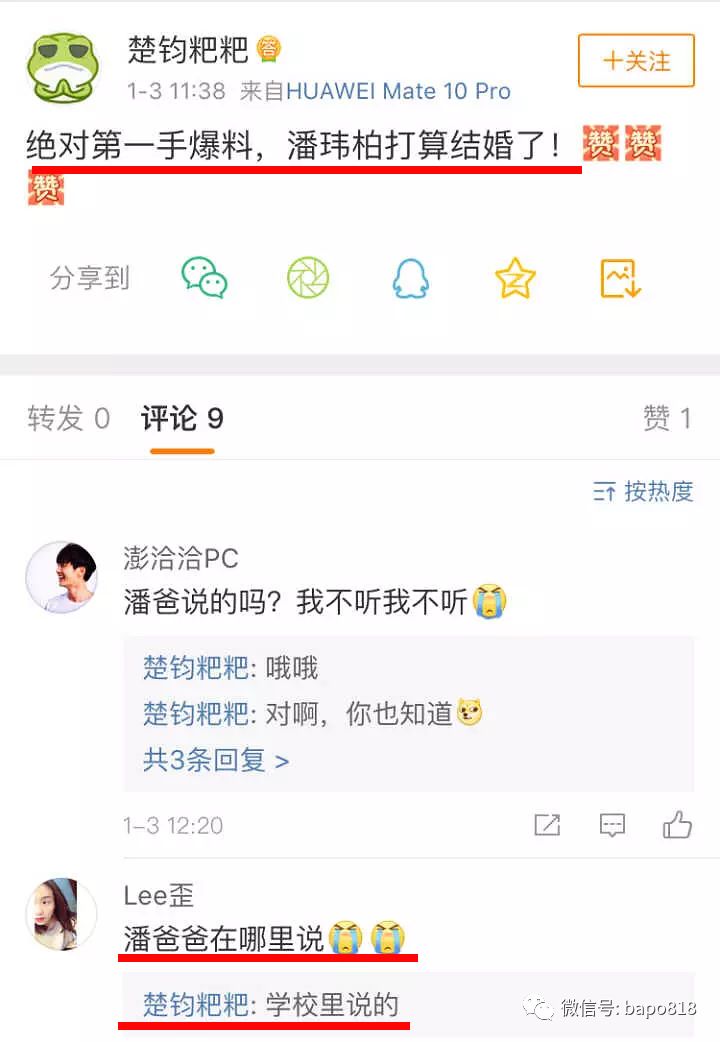Expand 共3条回复 under 澎洽洽PC's comment
Screen dimensions: 720x1042
click(x=216, y=760)
